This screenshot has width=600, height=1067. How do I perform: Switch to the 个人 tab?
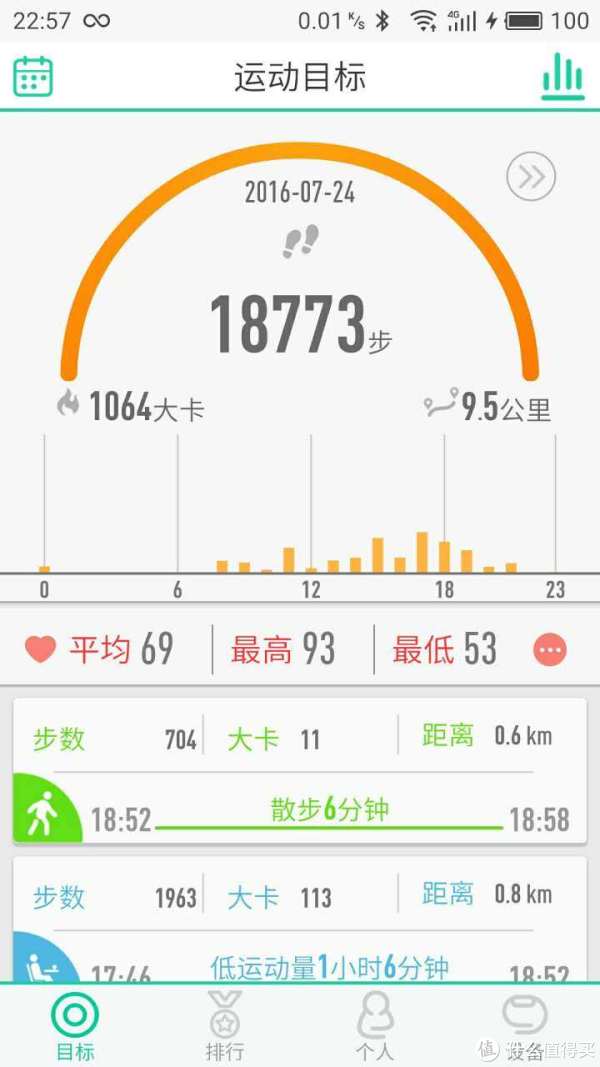click(x=375, y=1027)
